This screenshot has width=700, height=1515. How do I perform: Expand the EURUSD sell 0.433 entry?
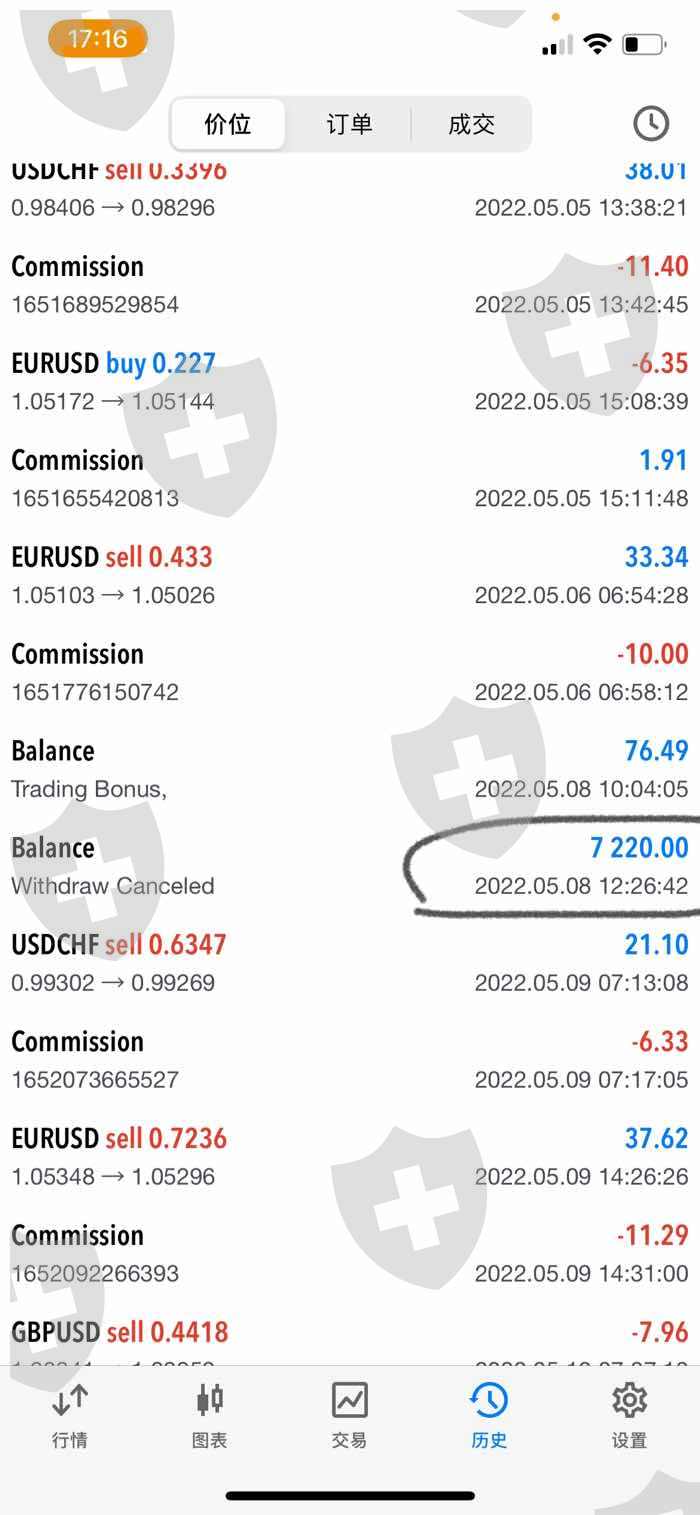click(350, 576)
